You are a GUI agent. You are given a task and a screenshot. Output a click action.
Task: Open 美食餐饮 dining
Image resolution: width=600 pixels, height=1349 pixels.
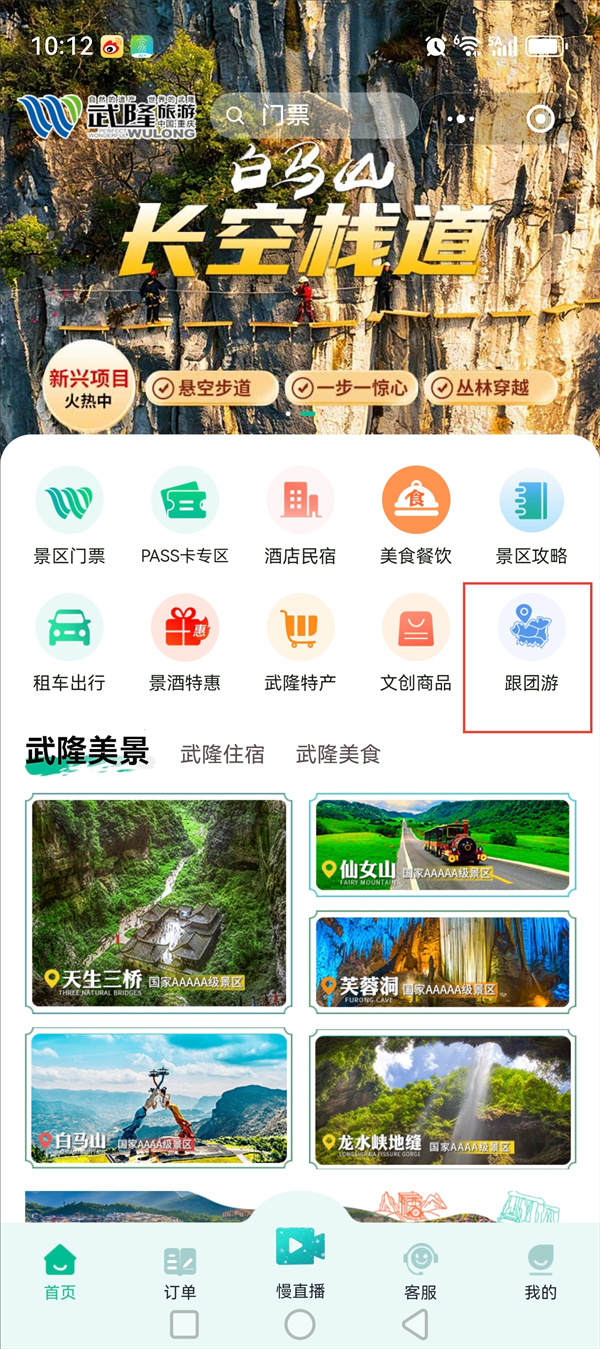(x=416, y=518)
